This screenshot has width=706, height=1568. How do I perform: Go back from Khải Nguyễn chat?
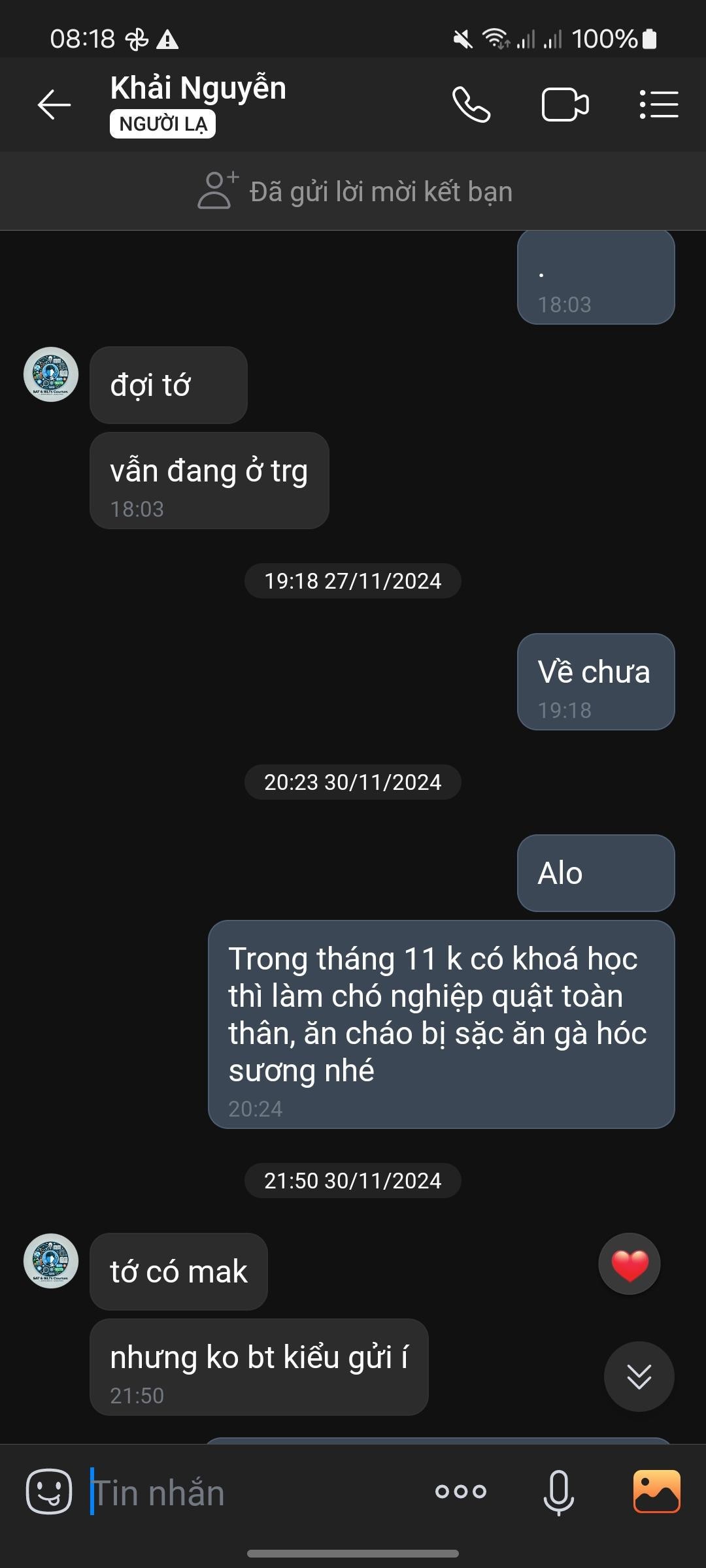click(54, 105)
